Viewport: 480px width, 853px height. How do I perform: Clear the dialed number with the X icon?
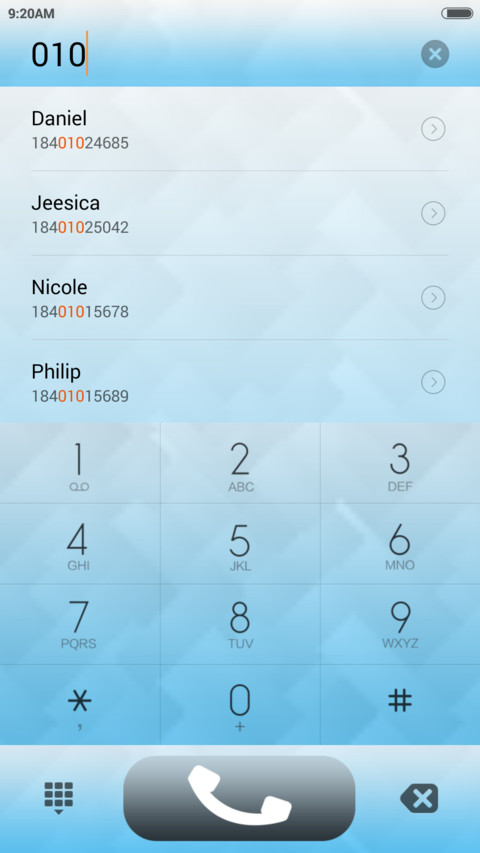click(435, 54)
